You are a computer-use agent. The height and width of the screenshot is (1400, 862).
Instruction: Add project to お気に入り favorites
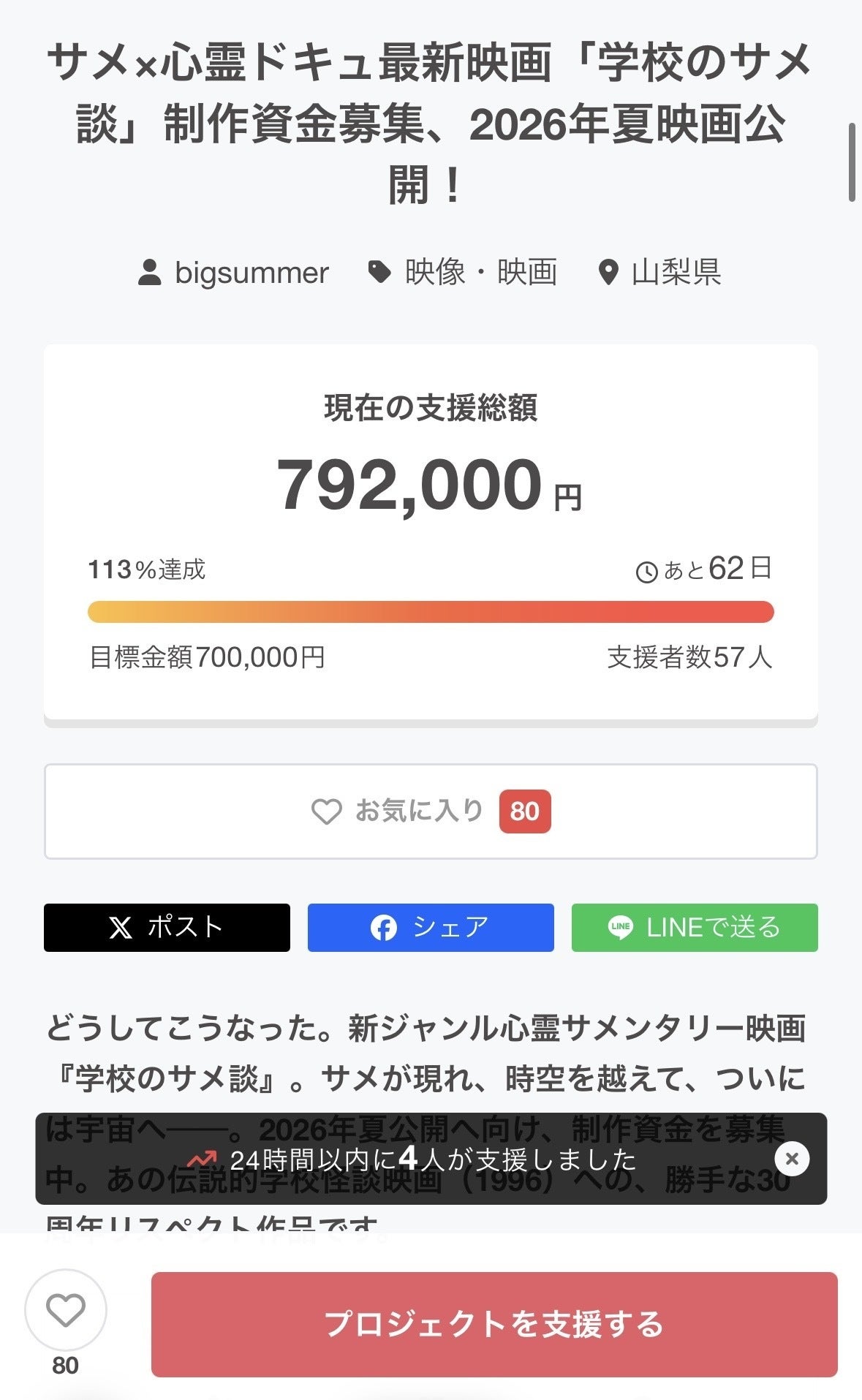[x=430, y=811]
